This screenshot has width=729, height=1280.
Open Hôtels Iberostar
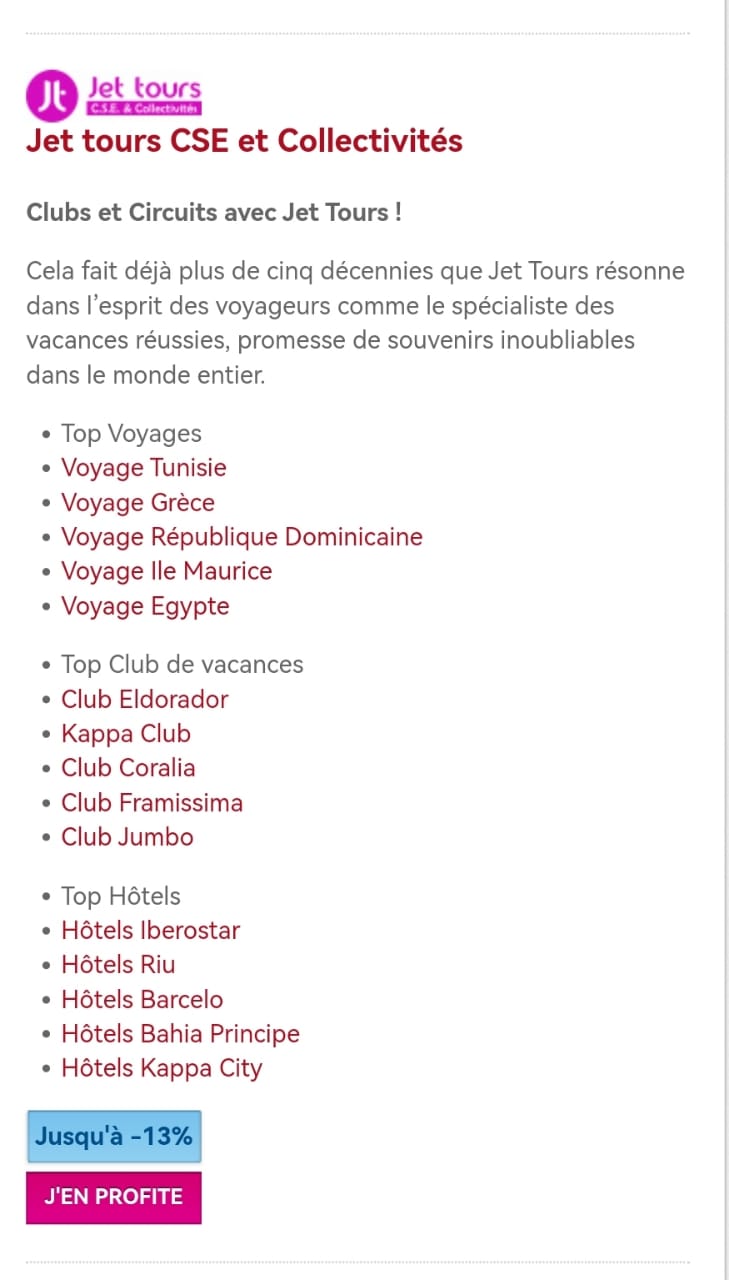(x=151, y=930)
